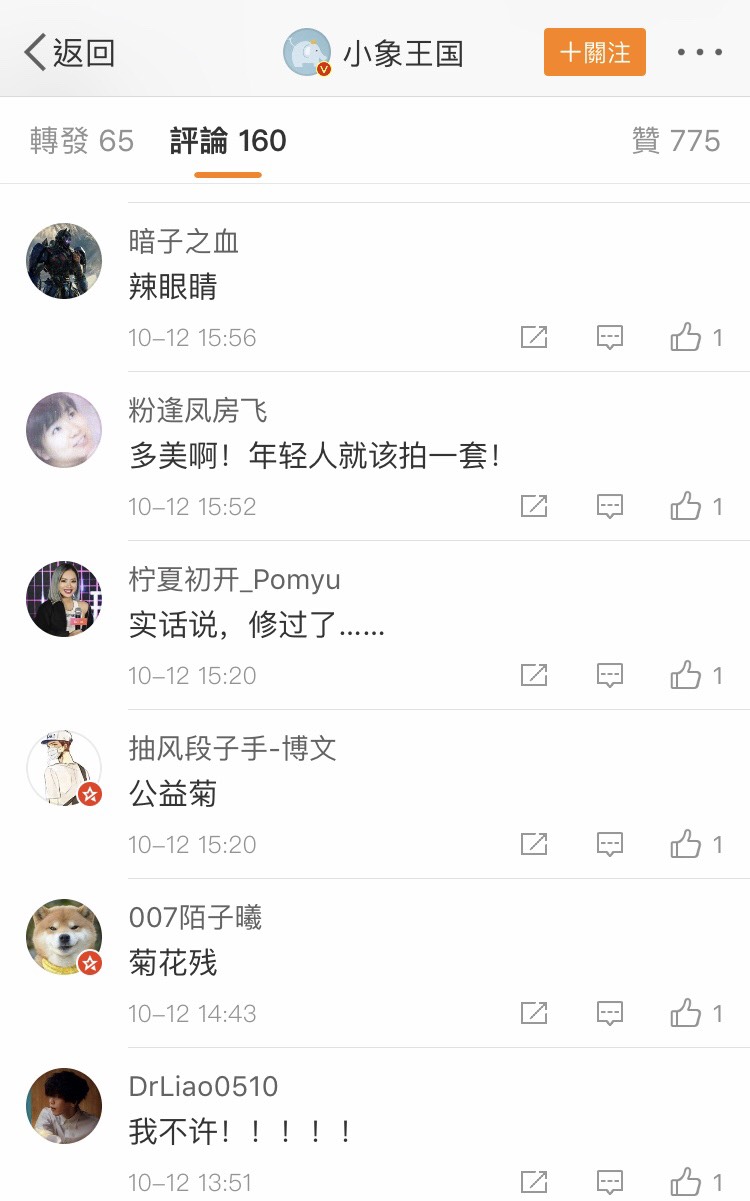Switch to the 贊 775 tab
Image resolution: width=750 pixels, height=1201 pixels.
click(x=676, y=141)
